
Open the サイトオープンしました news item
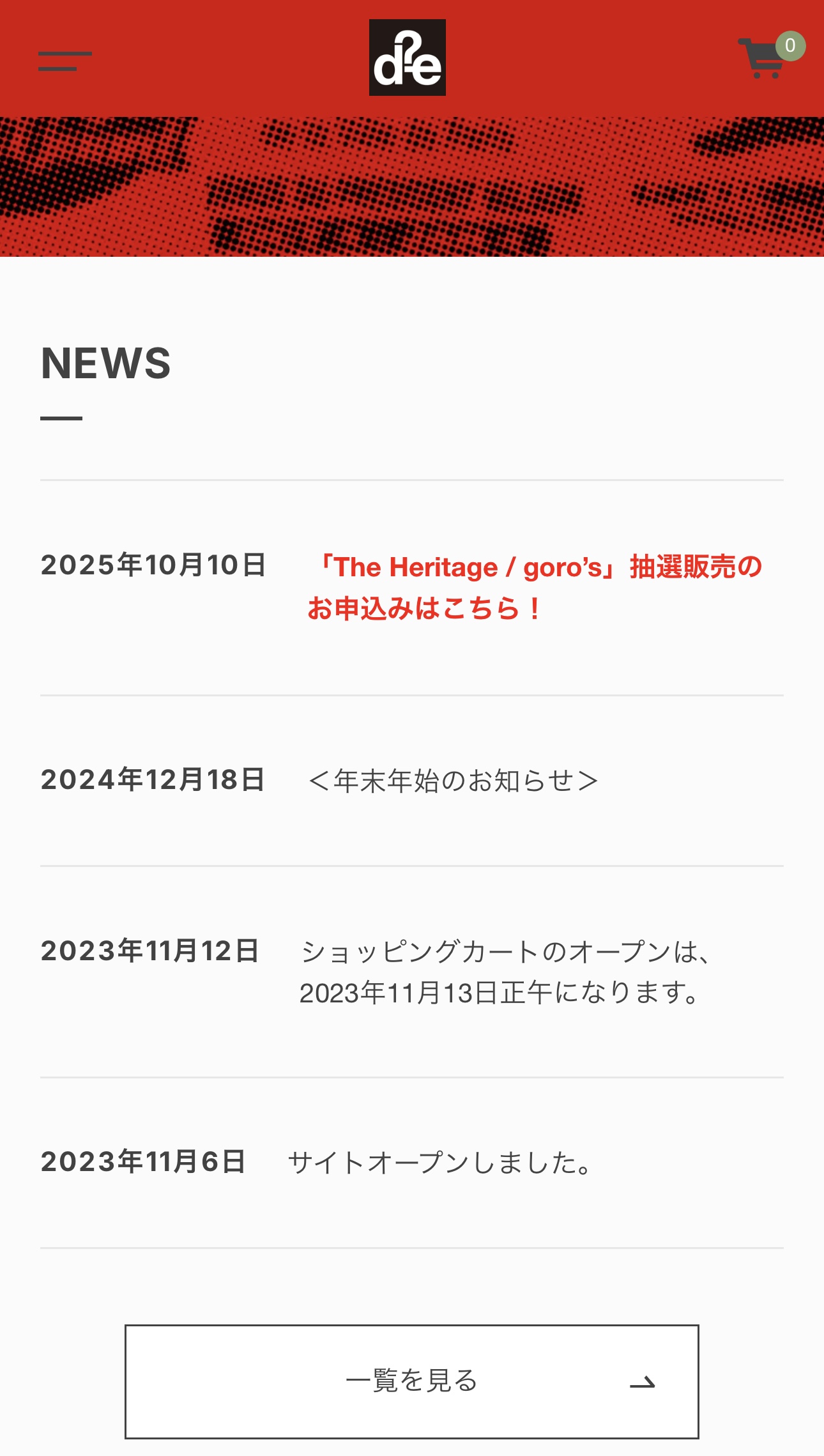coord(440,1163)
